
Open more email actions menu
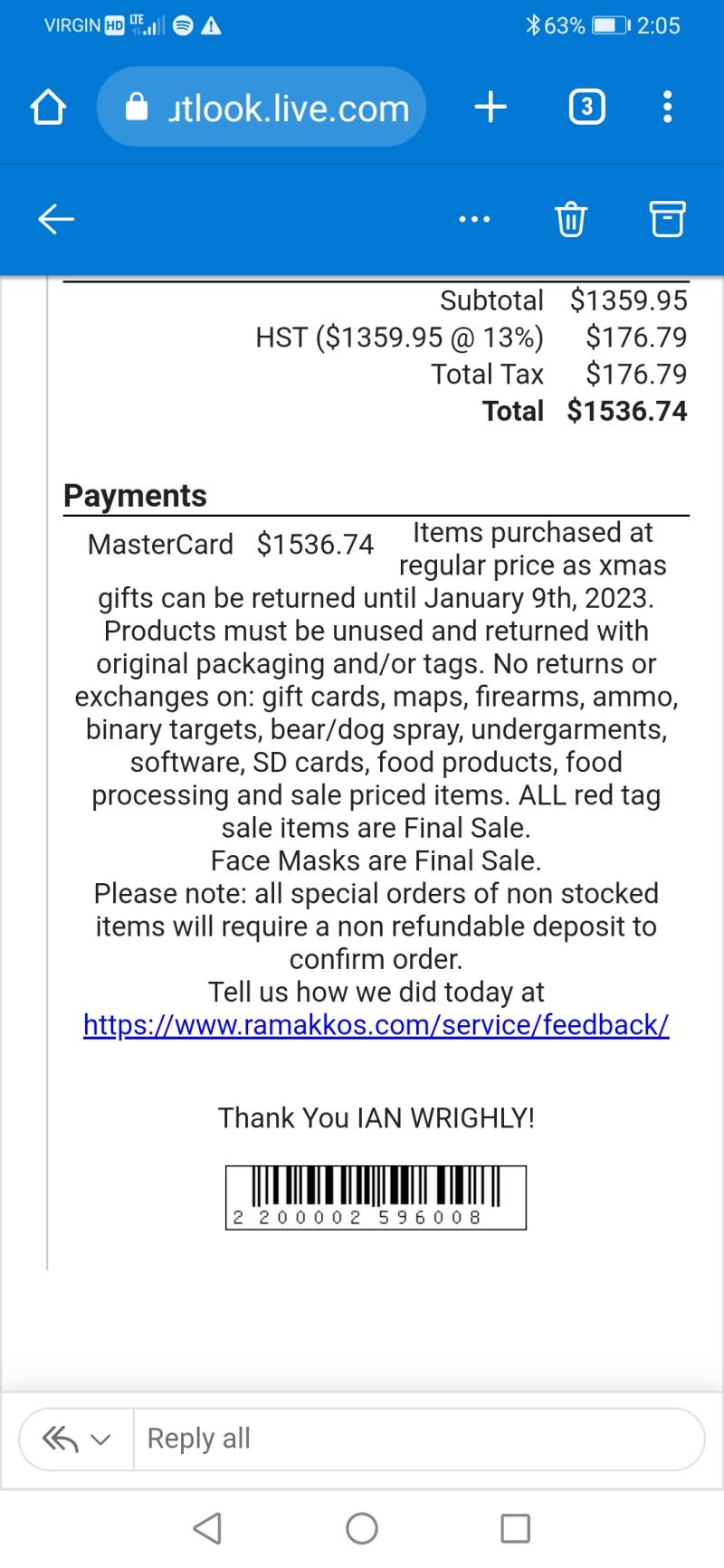pos(474,219)
